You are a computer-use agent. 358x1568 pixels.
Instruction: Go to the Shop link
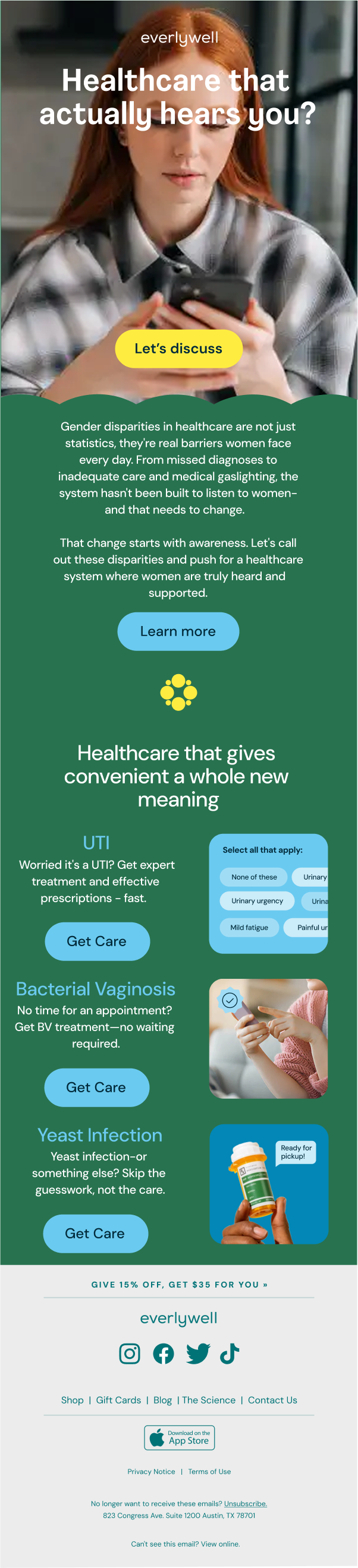tap(72, 1400)
